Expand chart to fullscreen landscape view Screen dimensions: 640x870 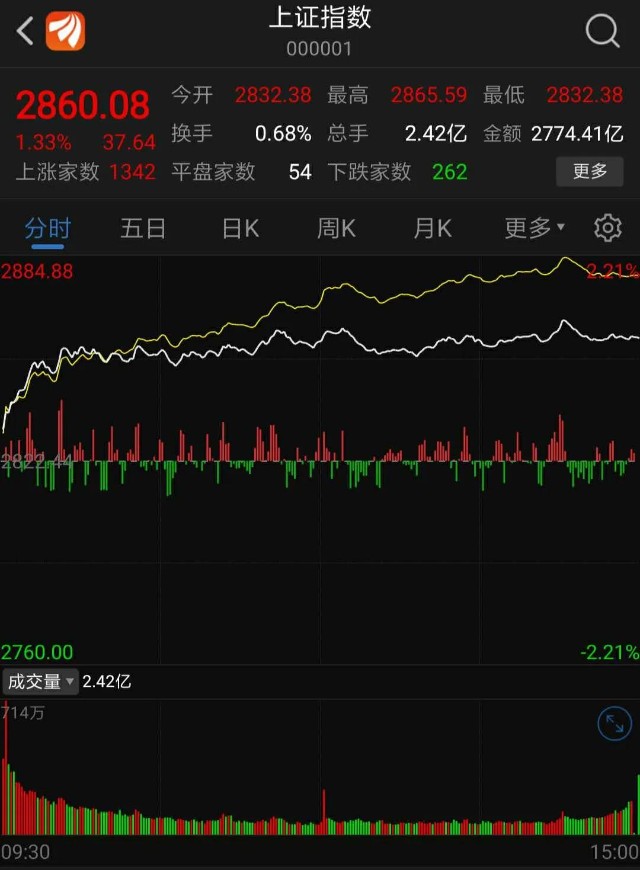(614, 724)
